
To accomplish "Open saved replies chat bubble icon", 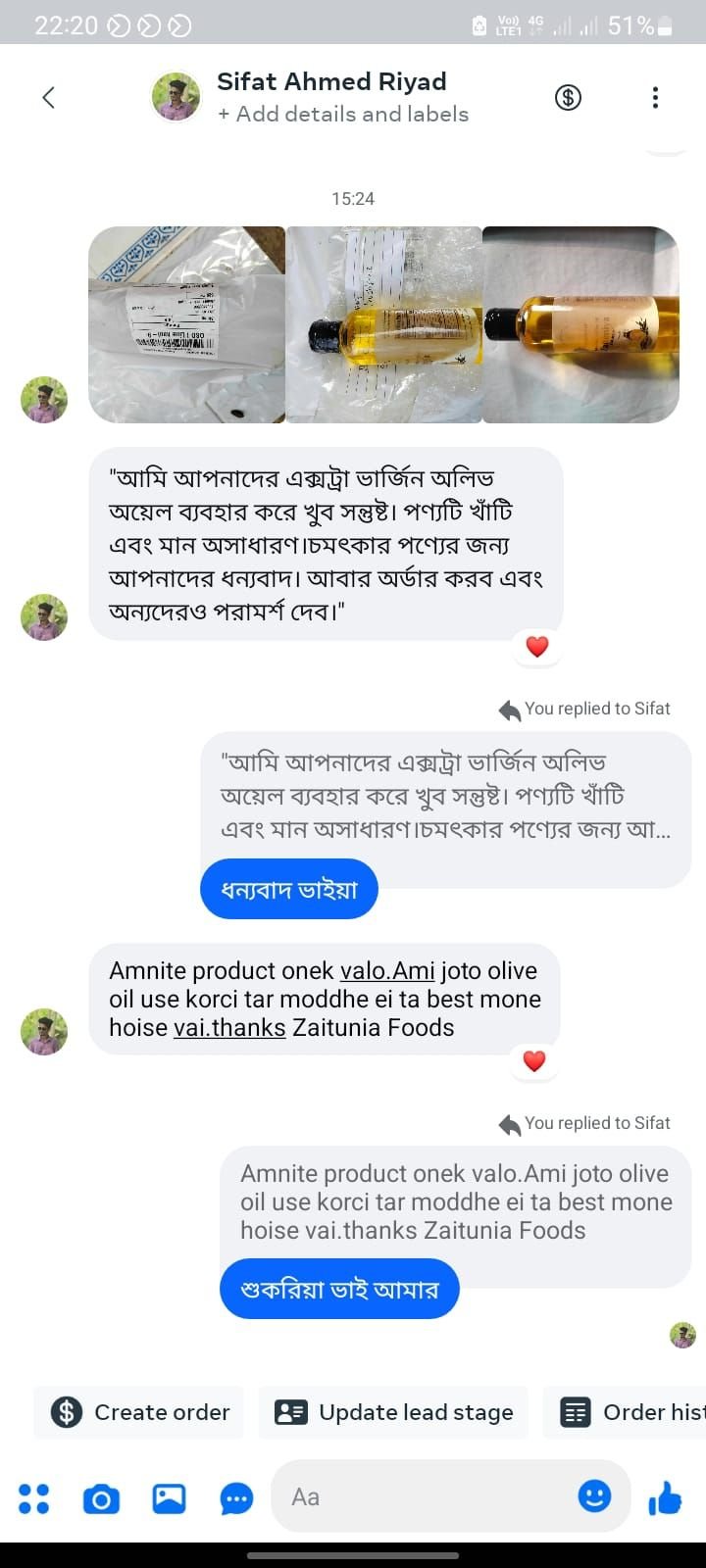I will click(x=236, y=1497).
